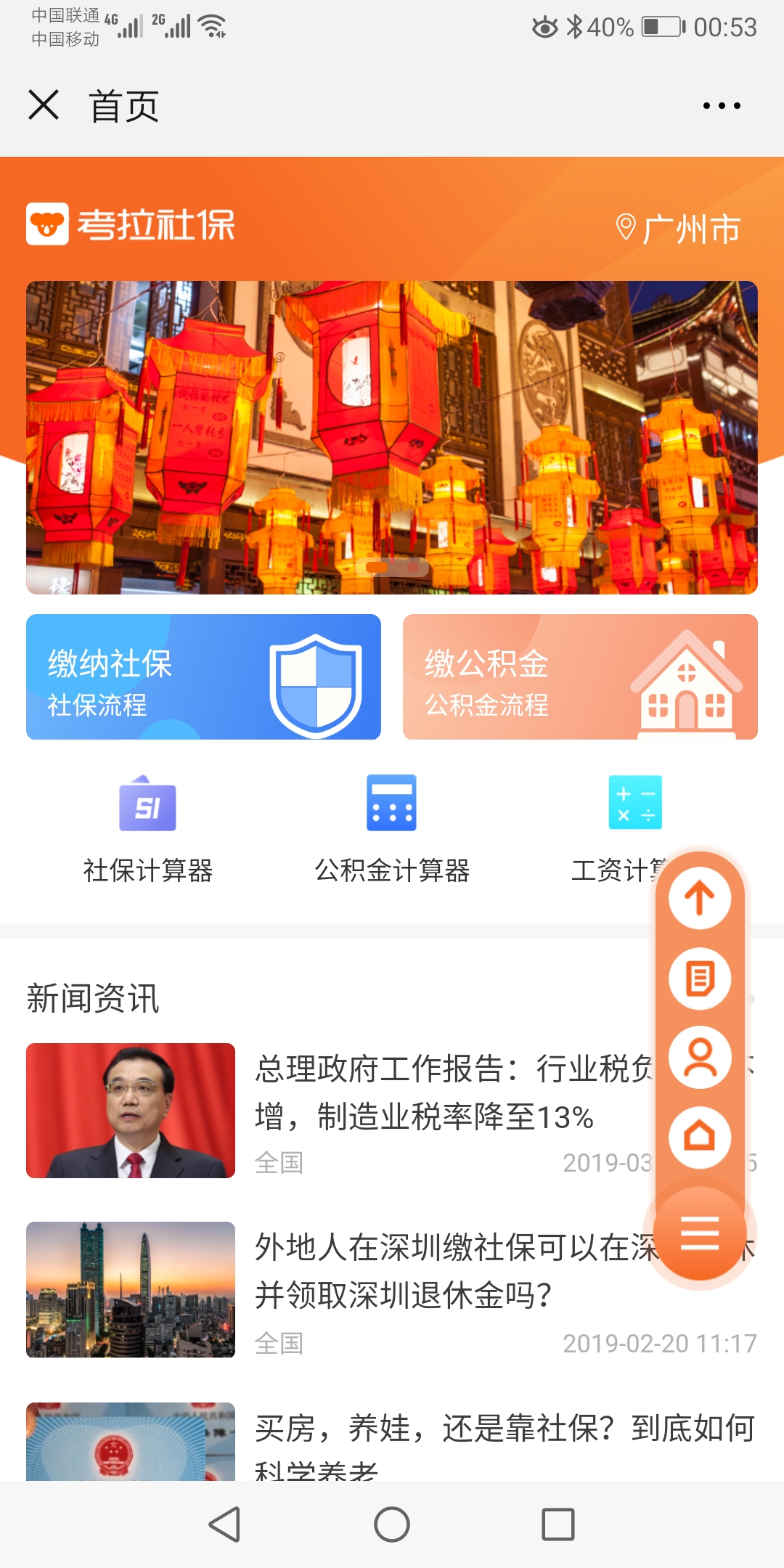Launch the 公积金计算器 tool
The width and height of the screenshot is (784, 1568).
(392, 828)
